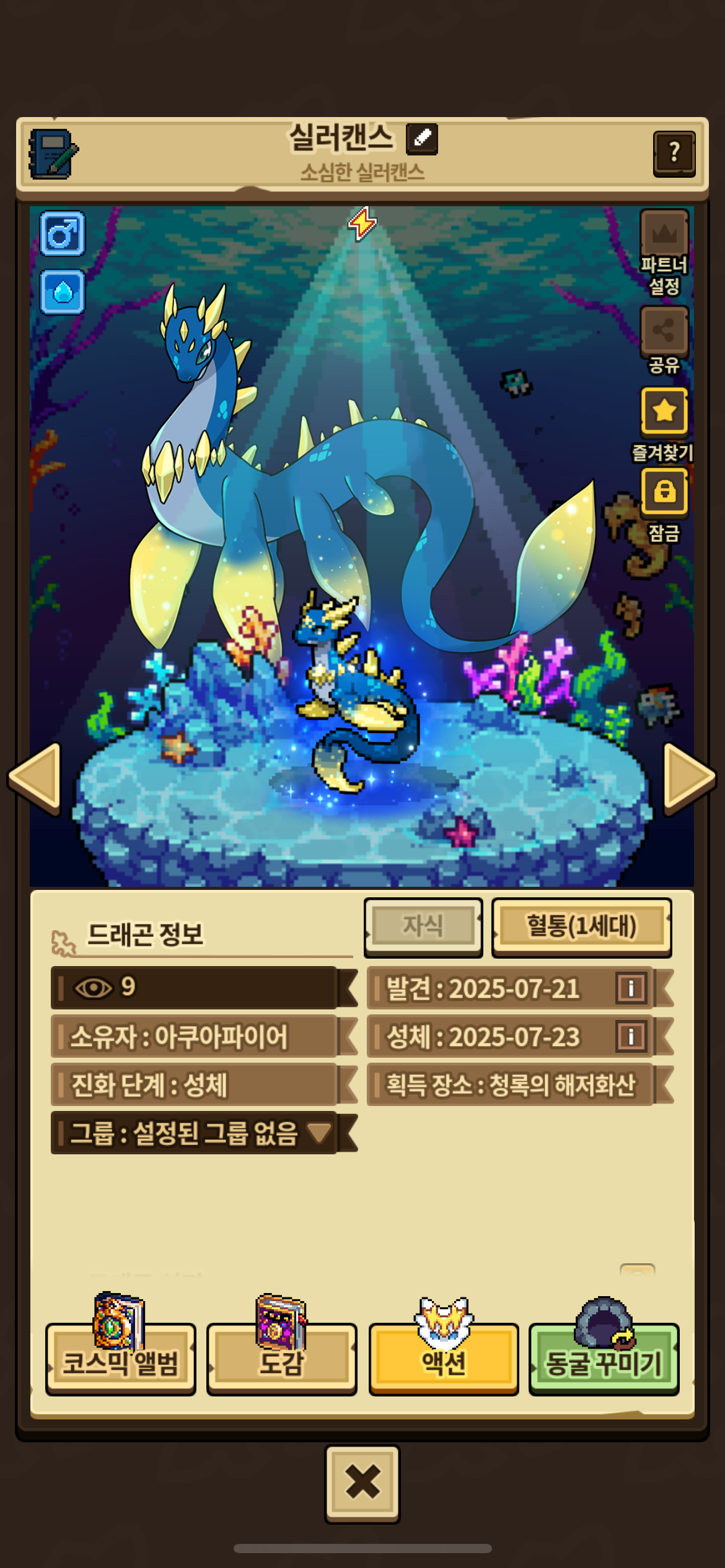The image size is (725, 1568).
Task: Go to the next dragon
Action: (x=688, y=777)
